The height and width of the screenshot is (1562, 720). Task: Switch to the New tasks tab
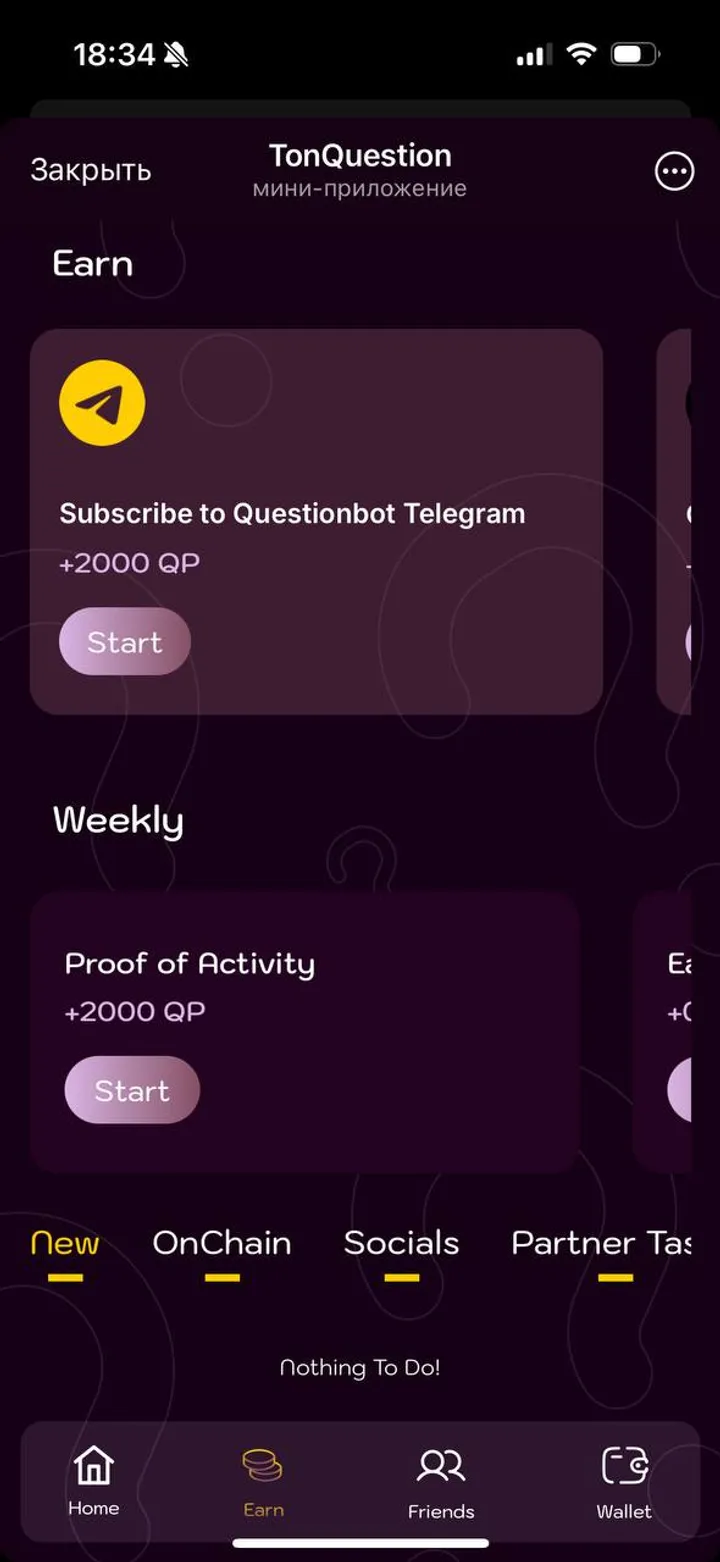pos(63,1243)
